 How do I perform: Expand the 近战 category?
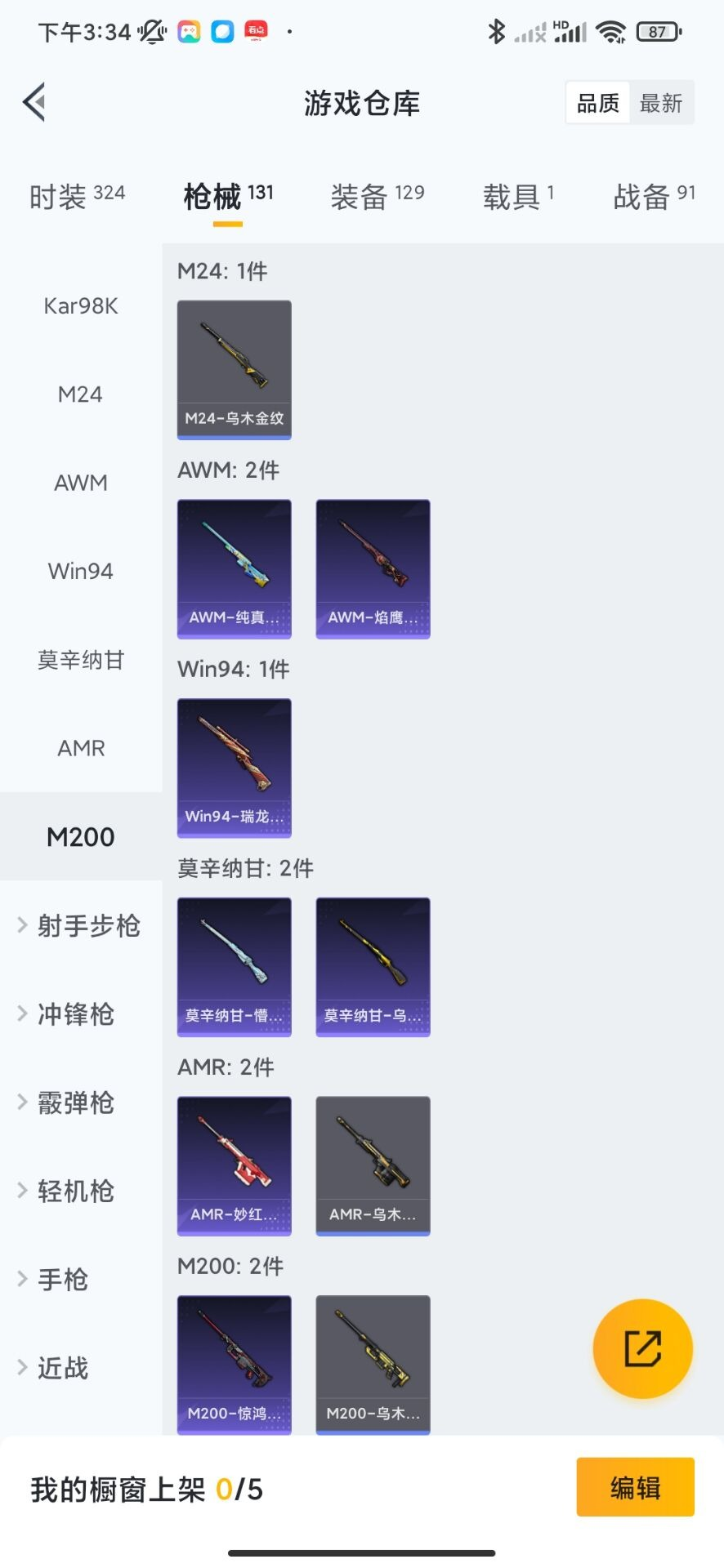pos(62,1368)
